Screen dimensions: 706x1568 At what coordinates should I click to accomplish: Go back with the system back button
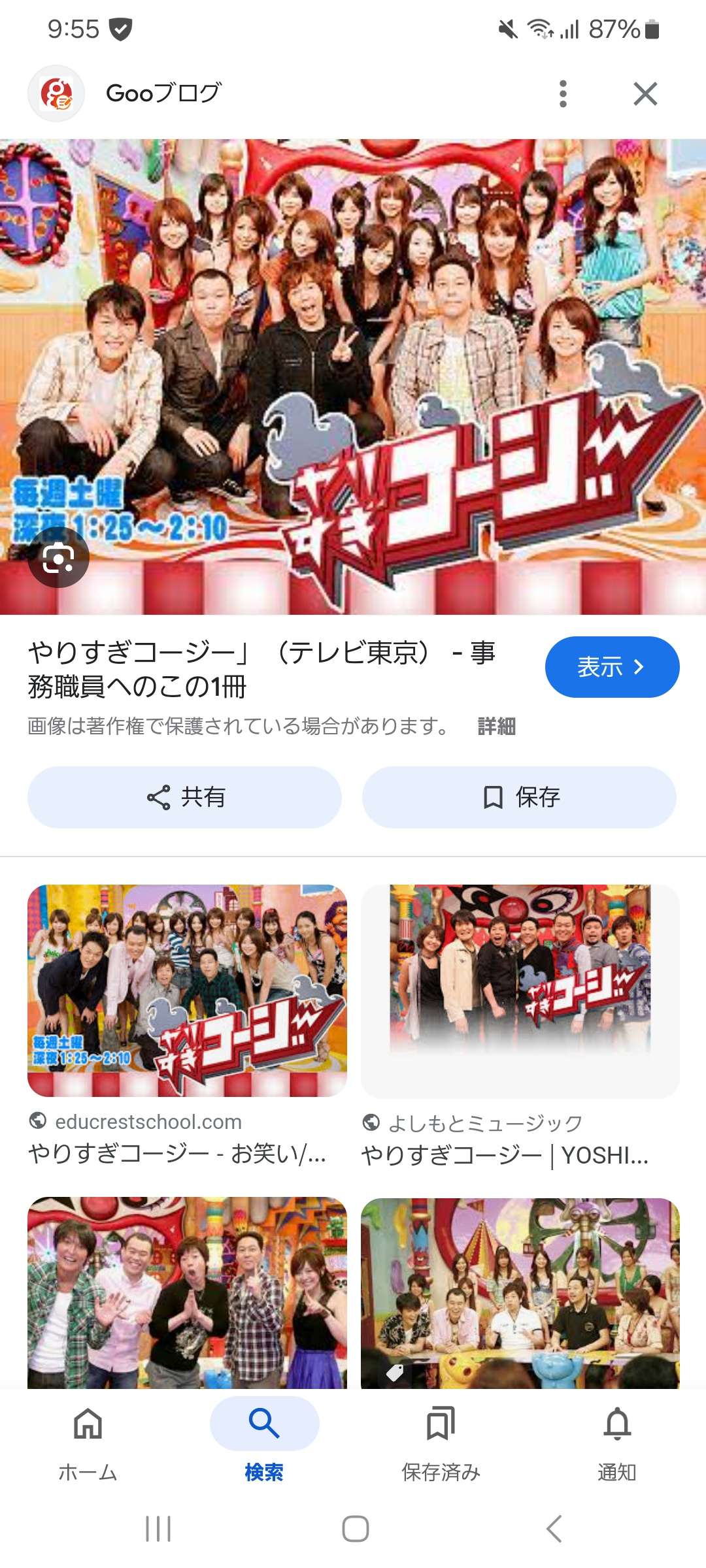click(553, 1529)
